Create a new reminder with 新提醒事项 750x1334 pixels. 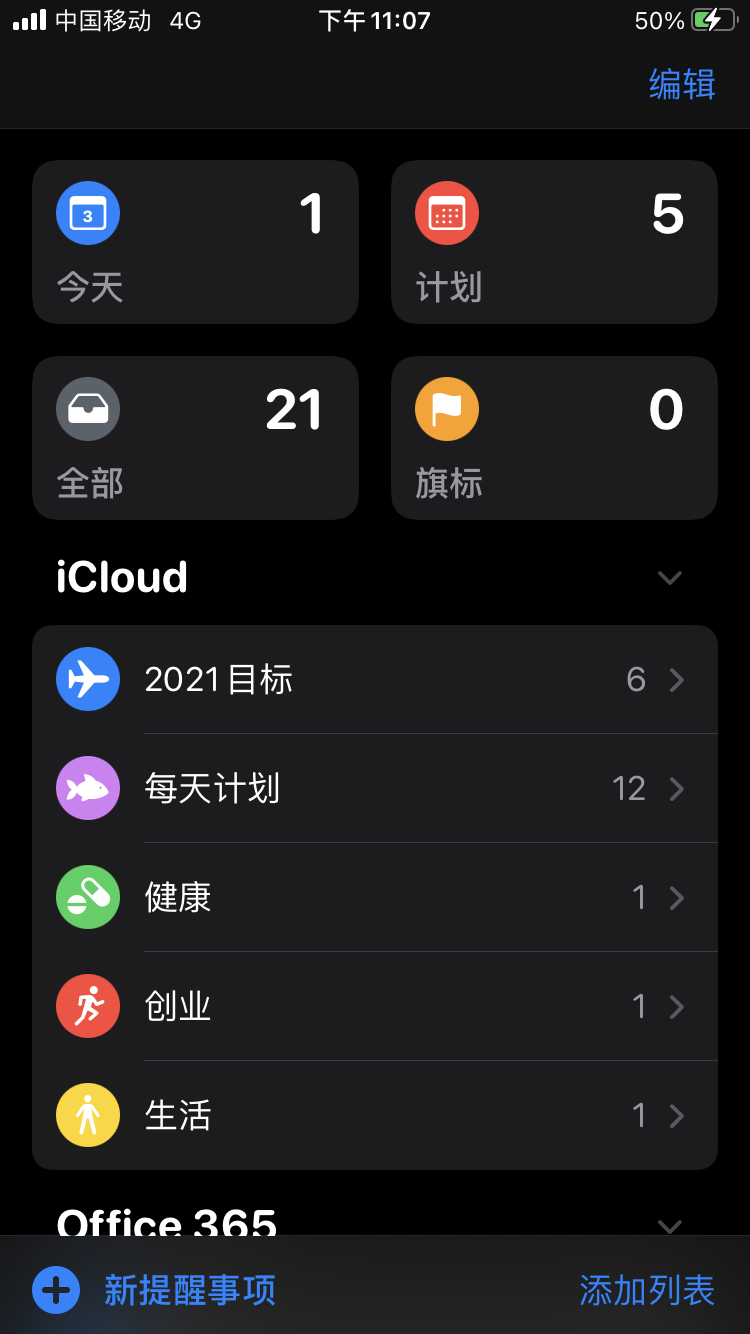[155, 1290]
